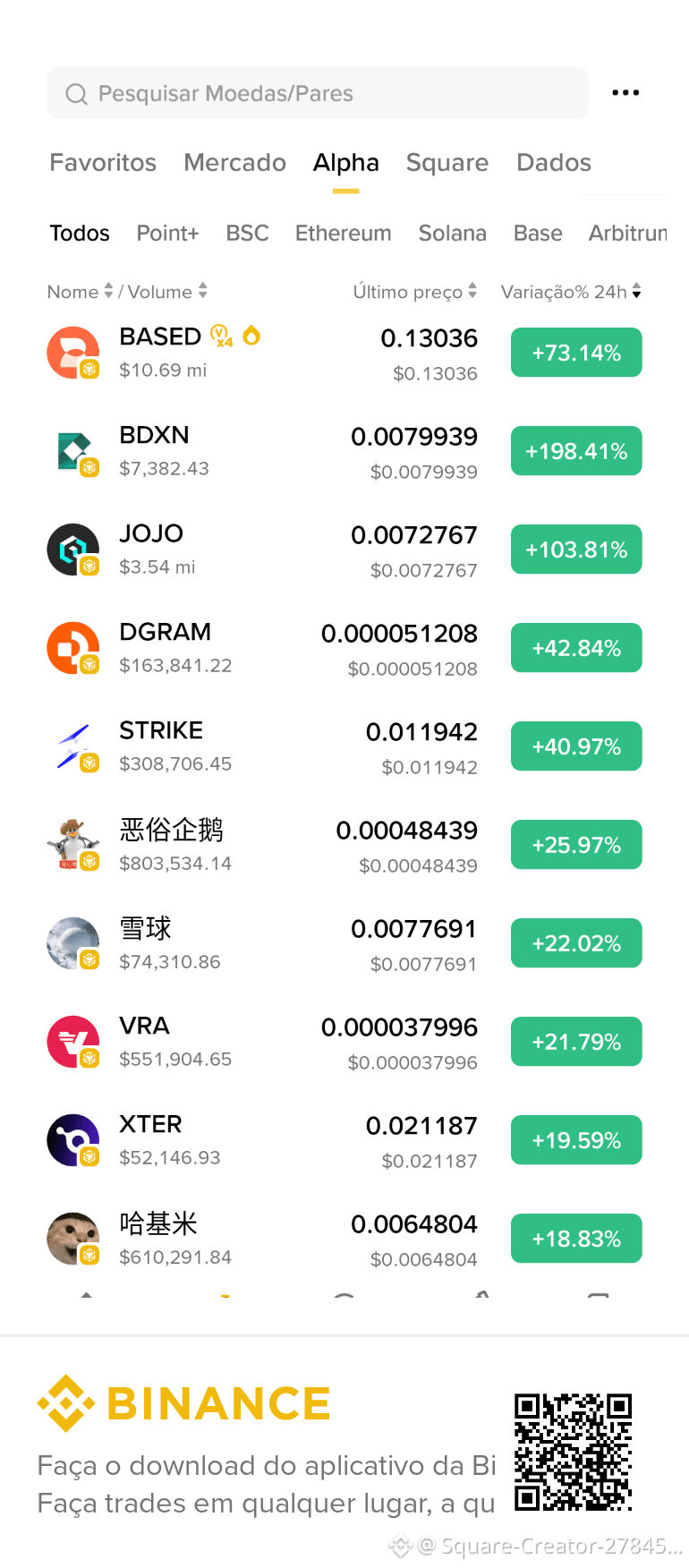The image size is (689, 1568).
Task: Filter tokens by Point+
Action: click(x=167, y=234)
